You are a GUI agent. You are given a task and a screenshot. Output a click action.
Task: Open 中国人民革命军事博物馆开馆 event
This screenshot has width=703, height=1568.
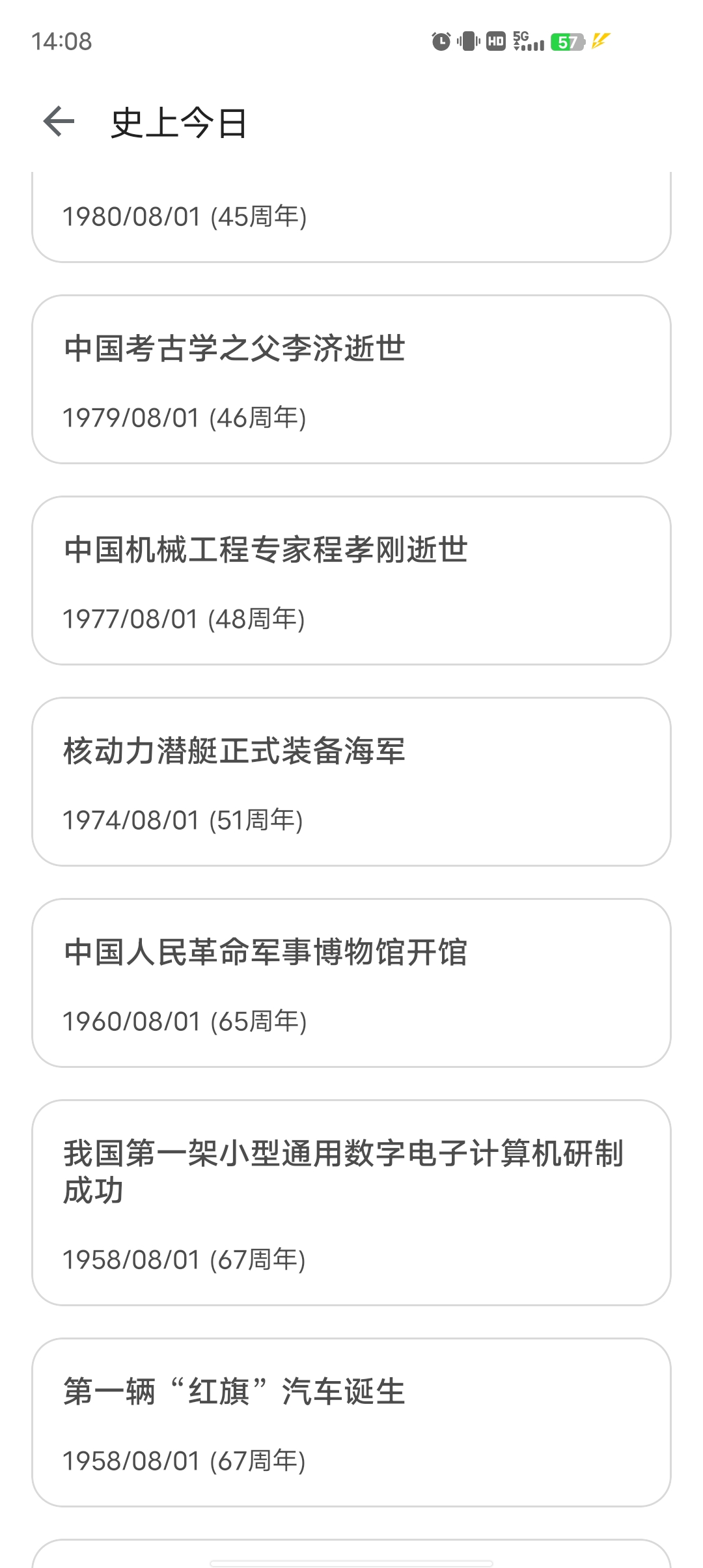351,983
